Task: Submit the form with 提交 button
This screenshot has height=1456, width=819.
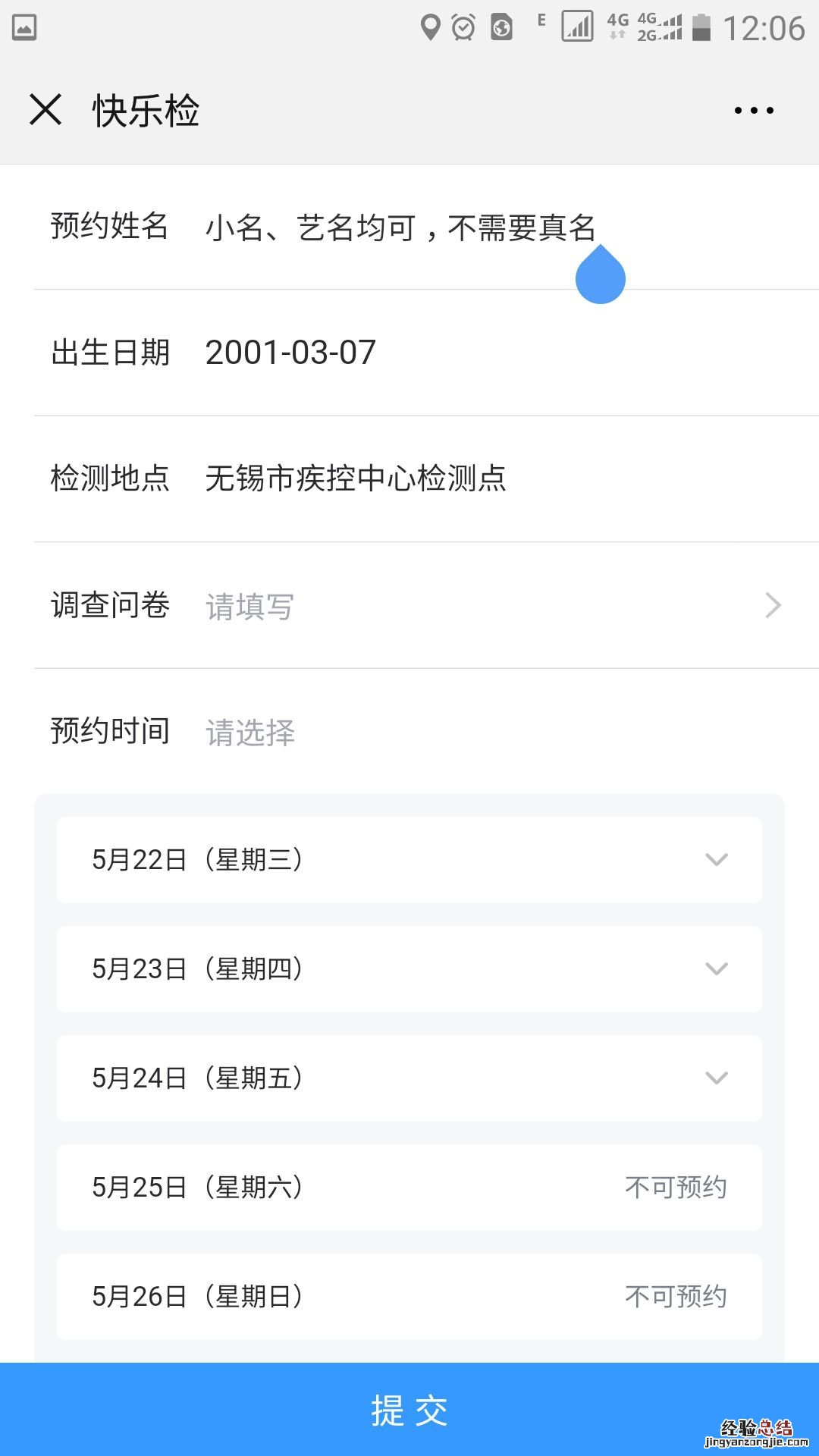Action: click(x=409, y=1410)
